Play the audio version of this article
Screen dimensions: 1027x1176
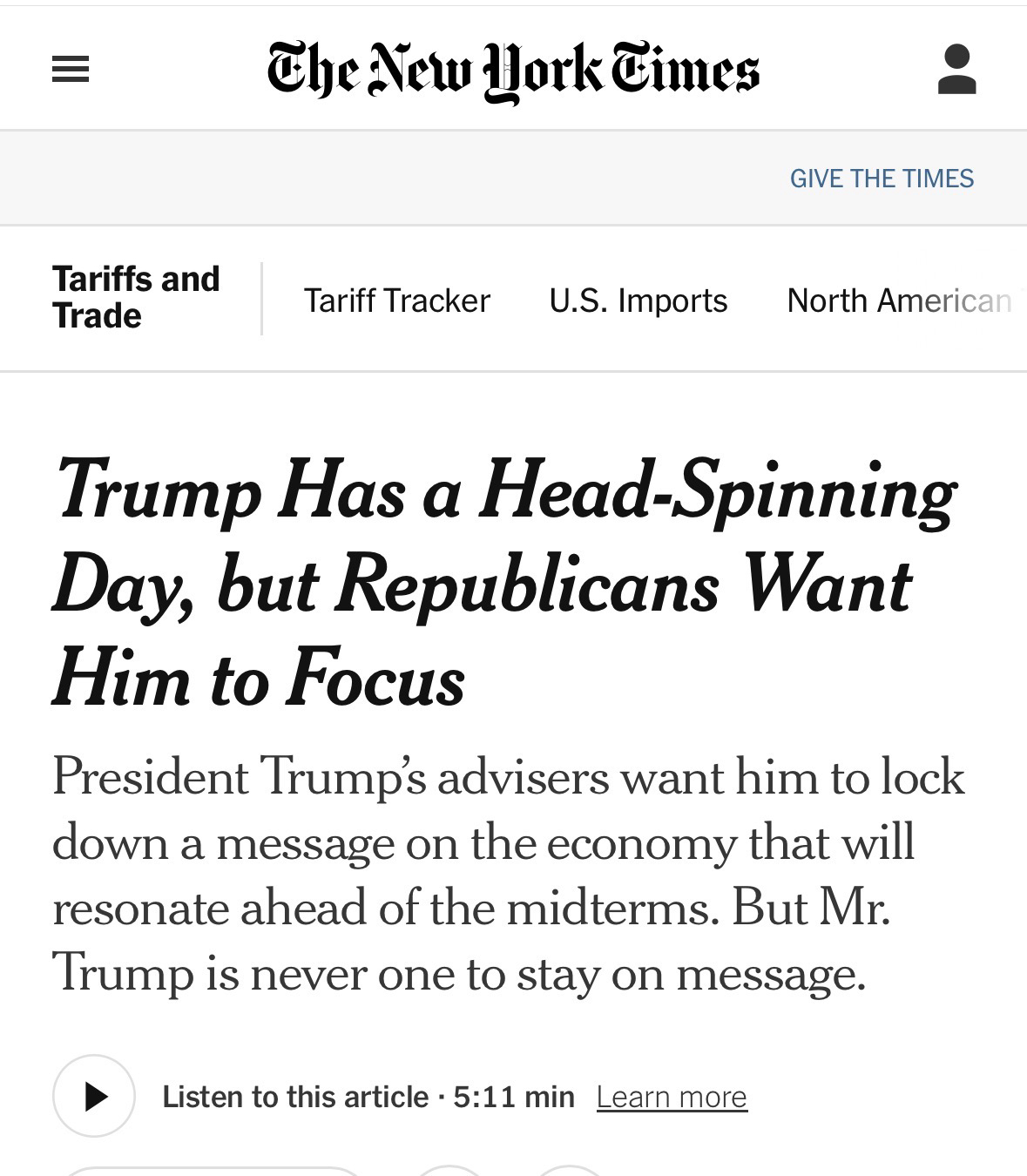click(x=94, y=1096)
